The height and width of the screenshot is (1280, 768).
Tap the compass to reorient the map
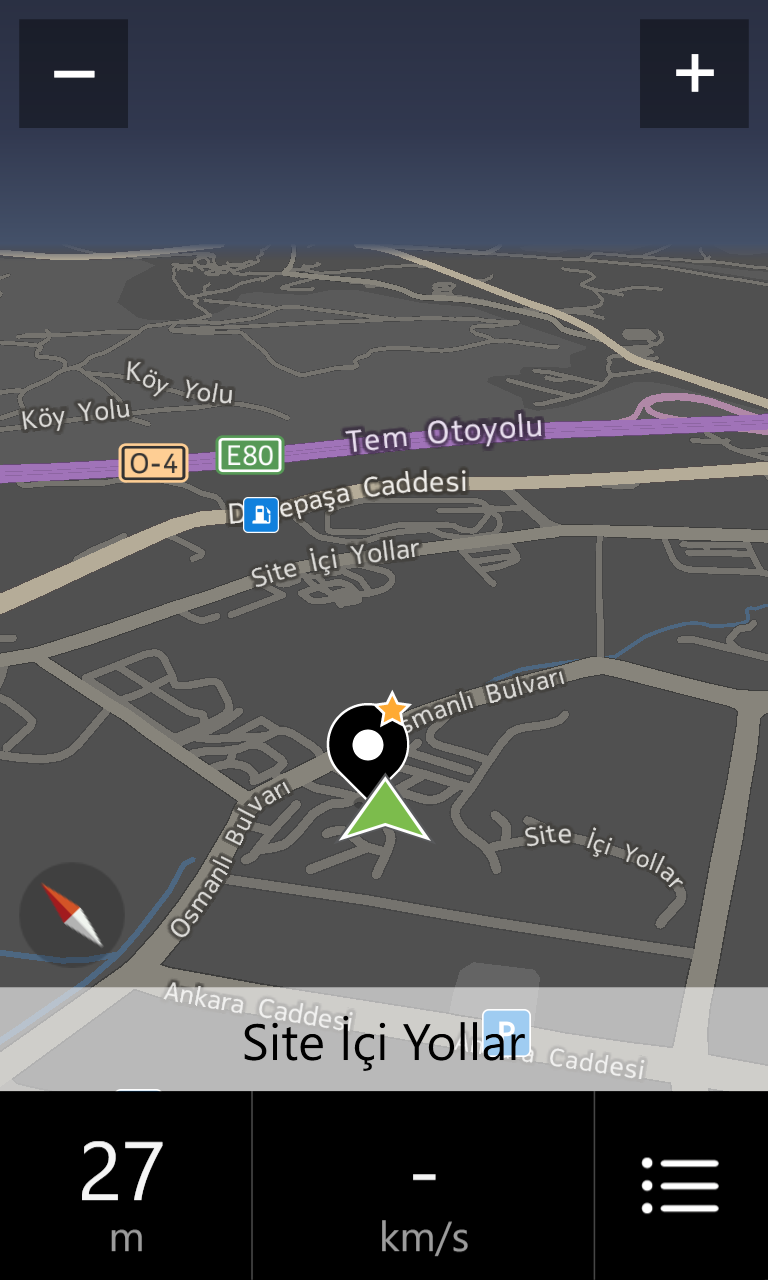(72, 914)
